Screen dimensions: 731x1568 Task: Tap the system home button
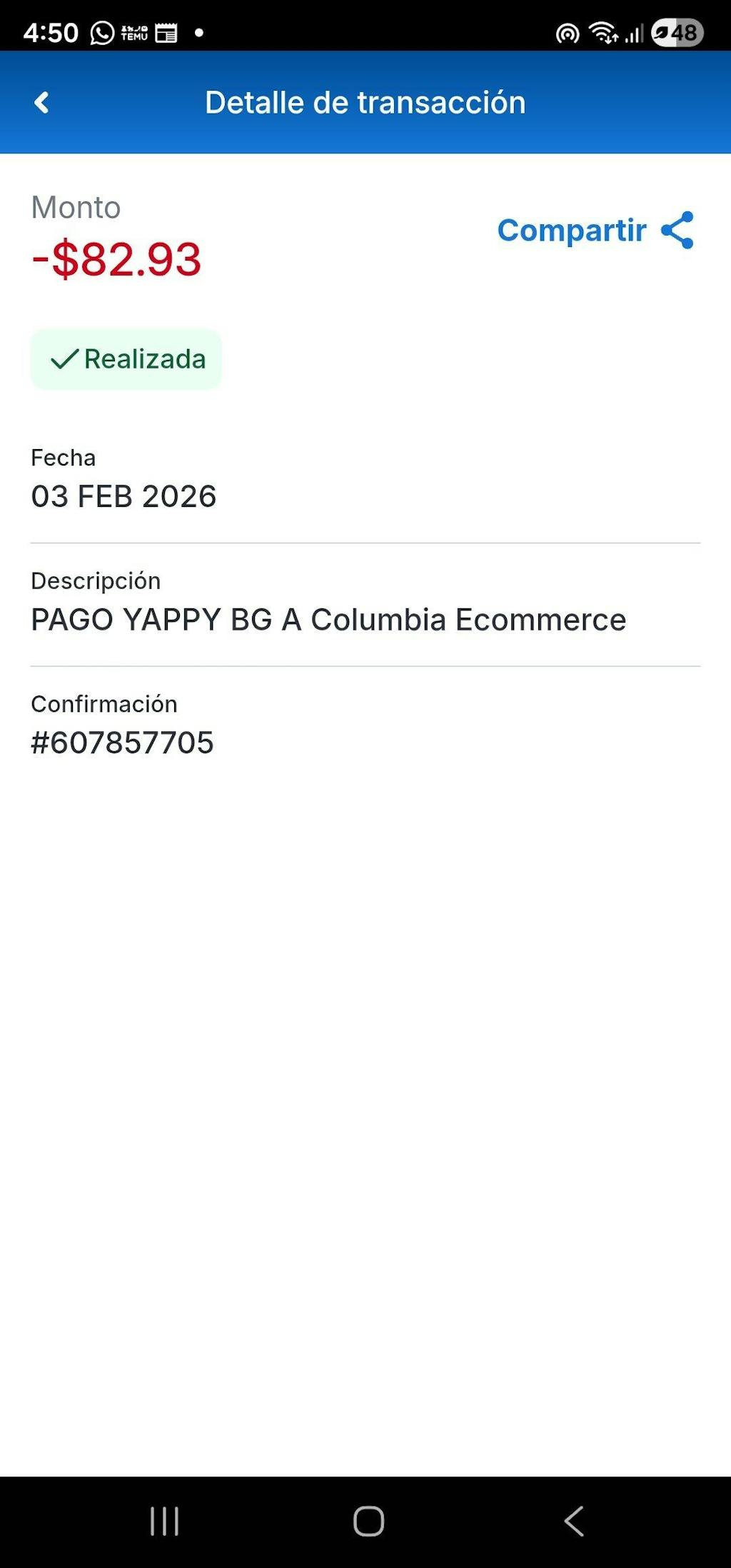click(368, 1521)
